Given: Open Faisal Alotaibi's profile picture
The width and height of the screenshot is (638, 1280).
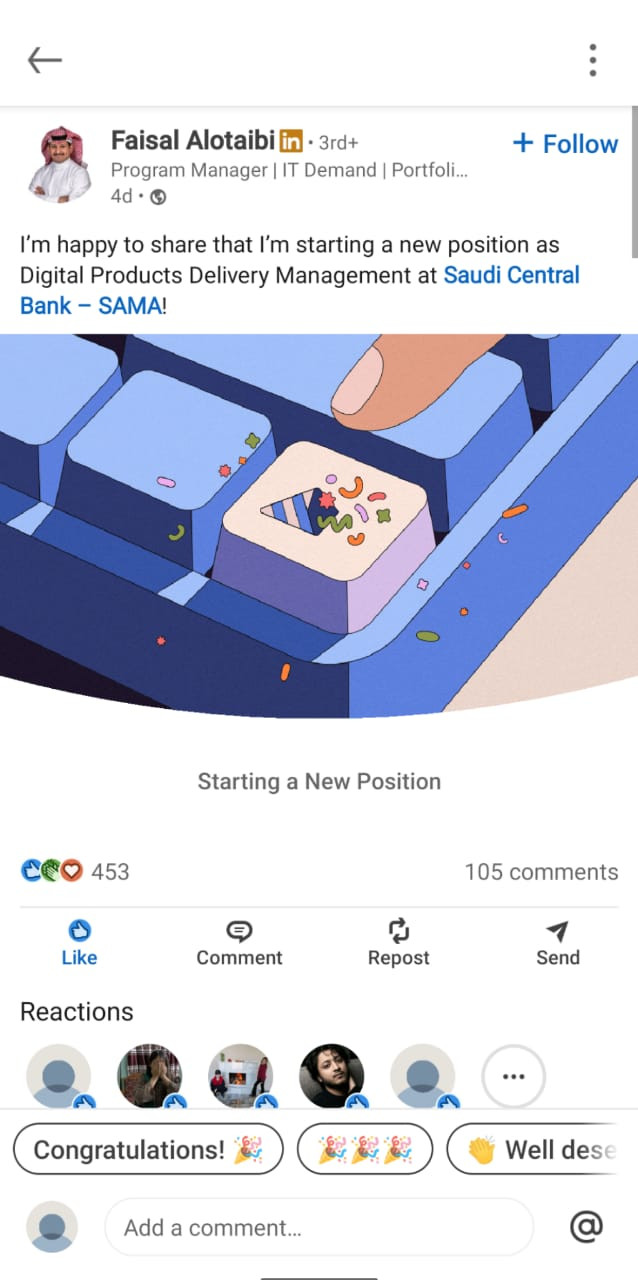Looking at the screenshot, I should click(x=58, y=163).
